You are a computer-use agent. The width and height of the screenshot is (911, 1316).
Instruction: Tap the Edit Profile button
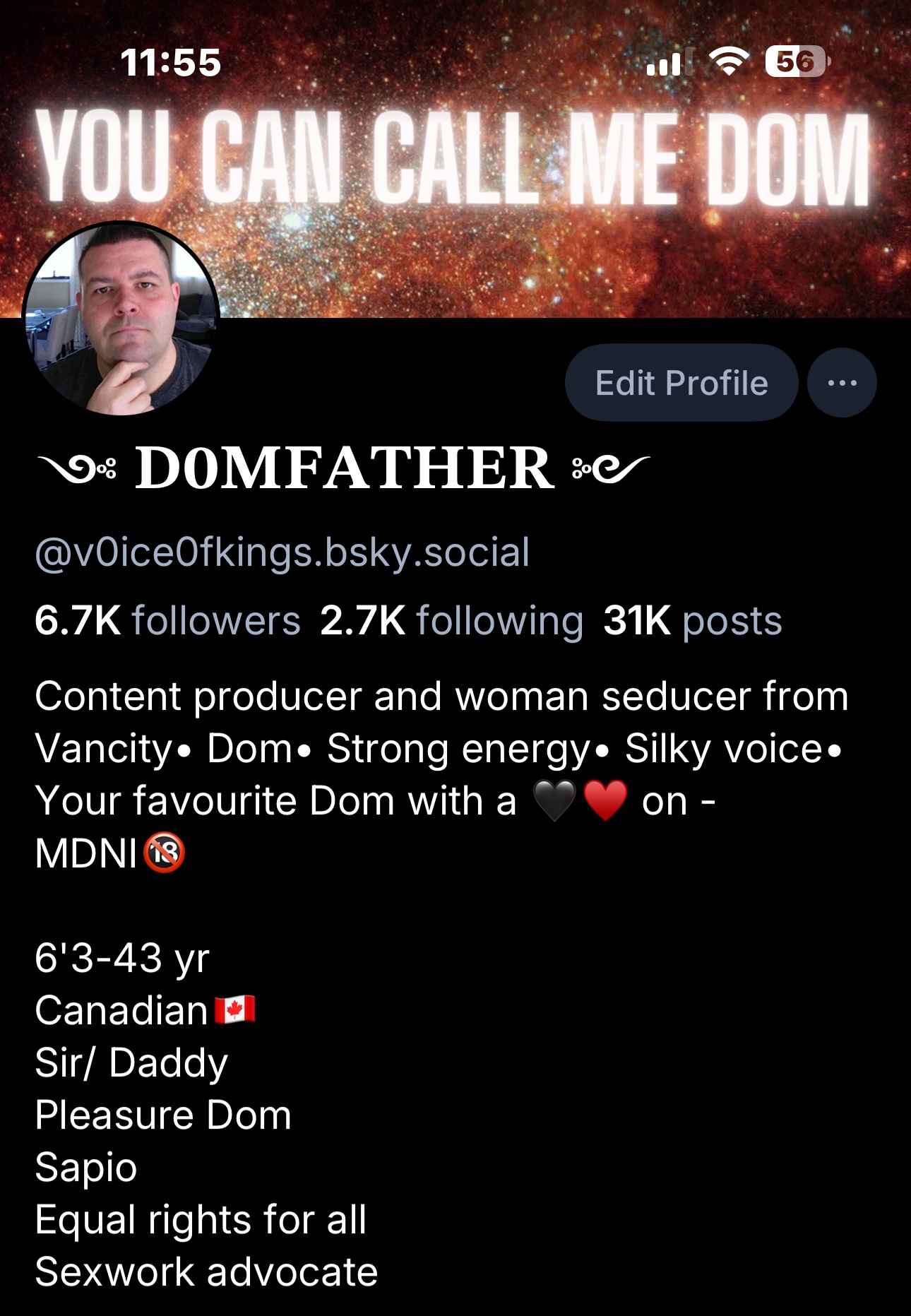681,383
